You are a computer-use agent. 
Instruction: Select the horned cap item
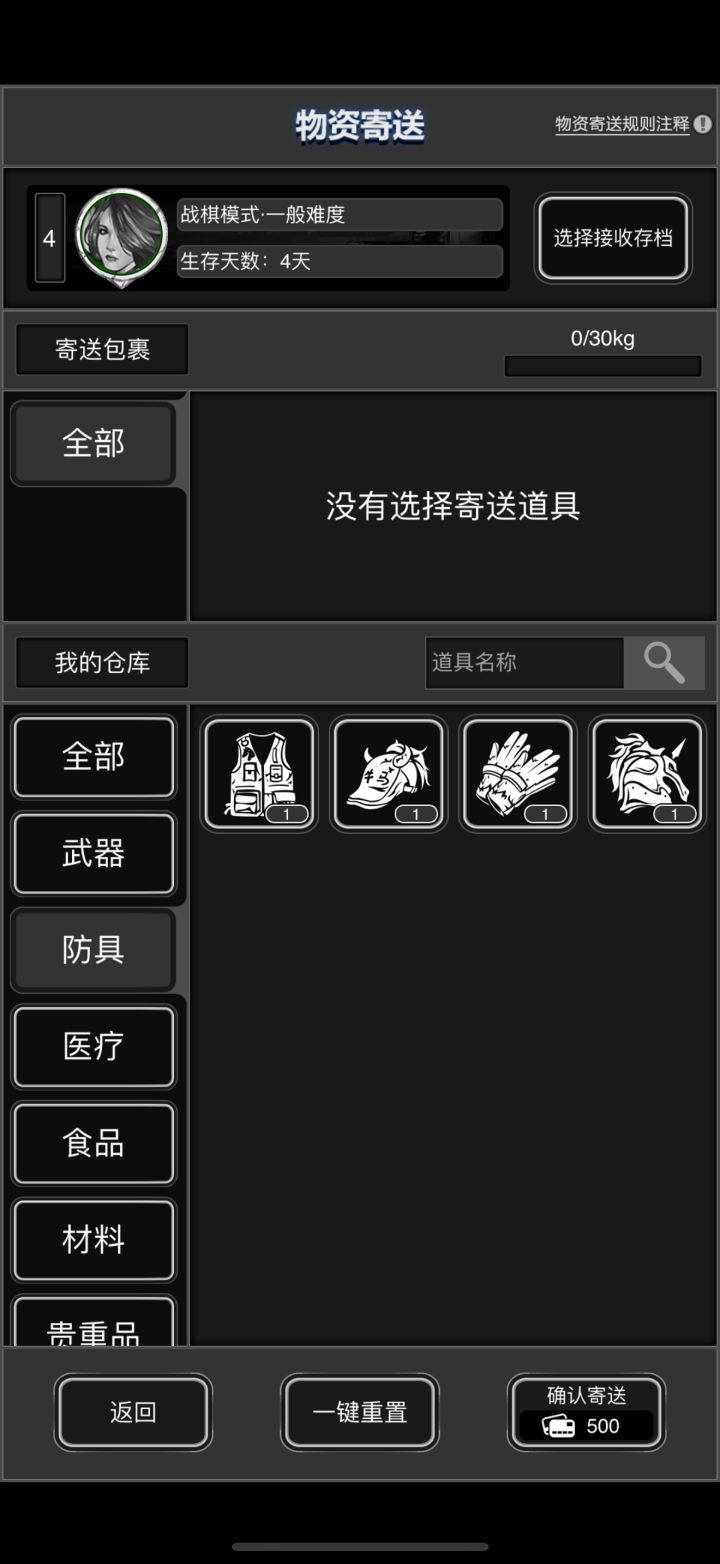click(388, 772)
